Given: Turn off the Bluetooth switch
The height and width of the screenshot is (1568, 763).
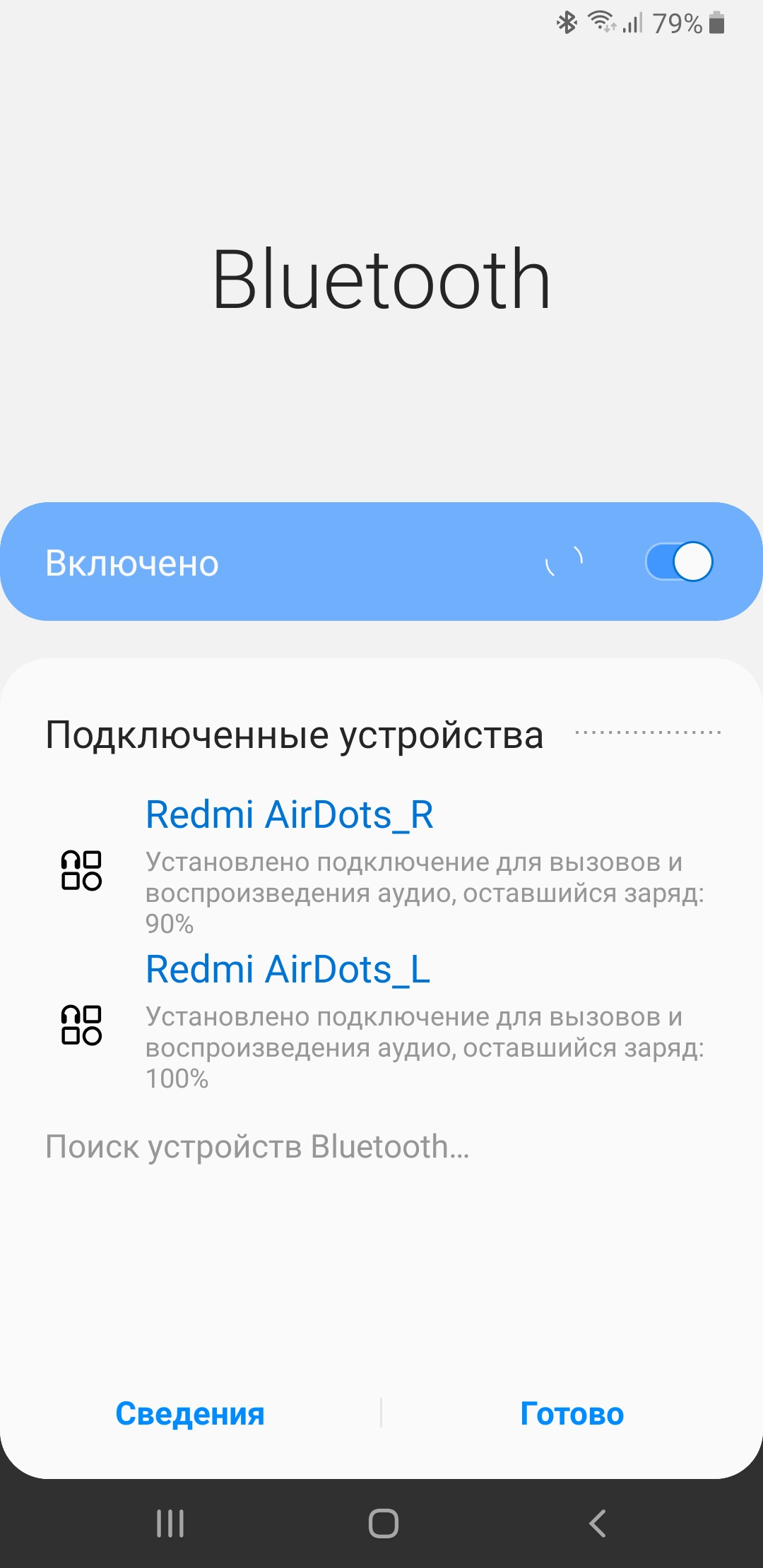Looking at the screenshot, I should click(679, 562).
